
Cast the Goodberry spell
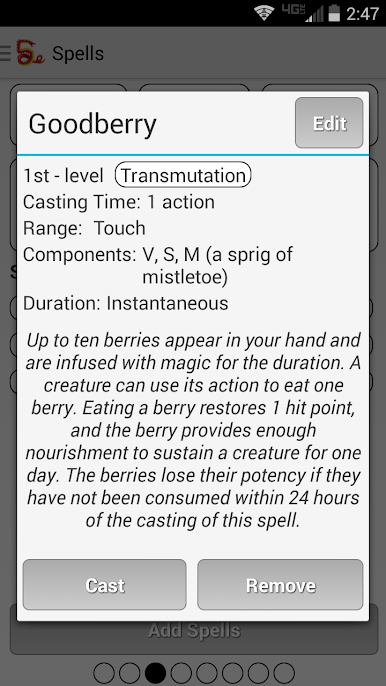tap(105, 584)
